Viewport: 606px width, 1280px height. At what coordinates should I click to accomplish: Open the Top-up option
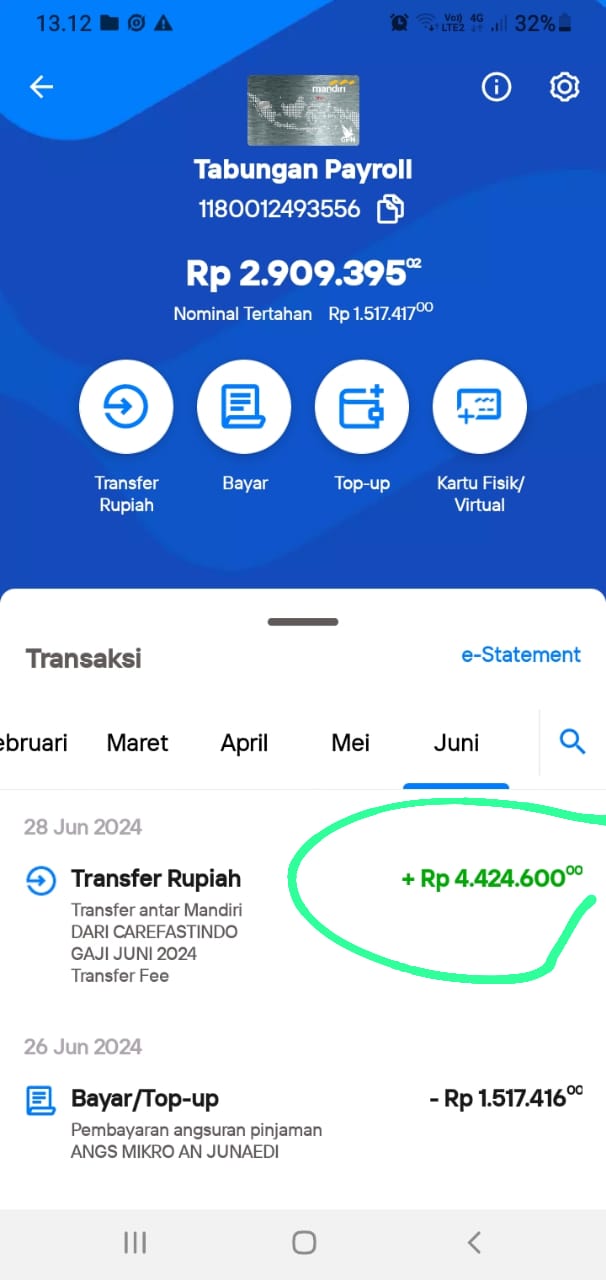362,407
